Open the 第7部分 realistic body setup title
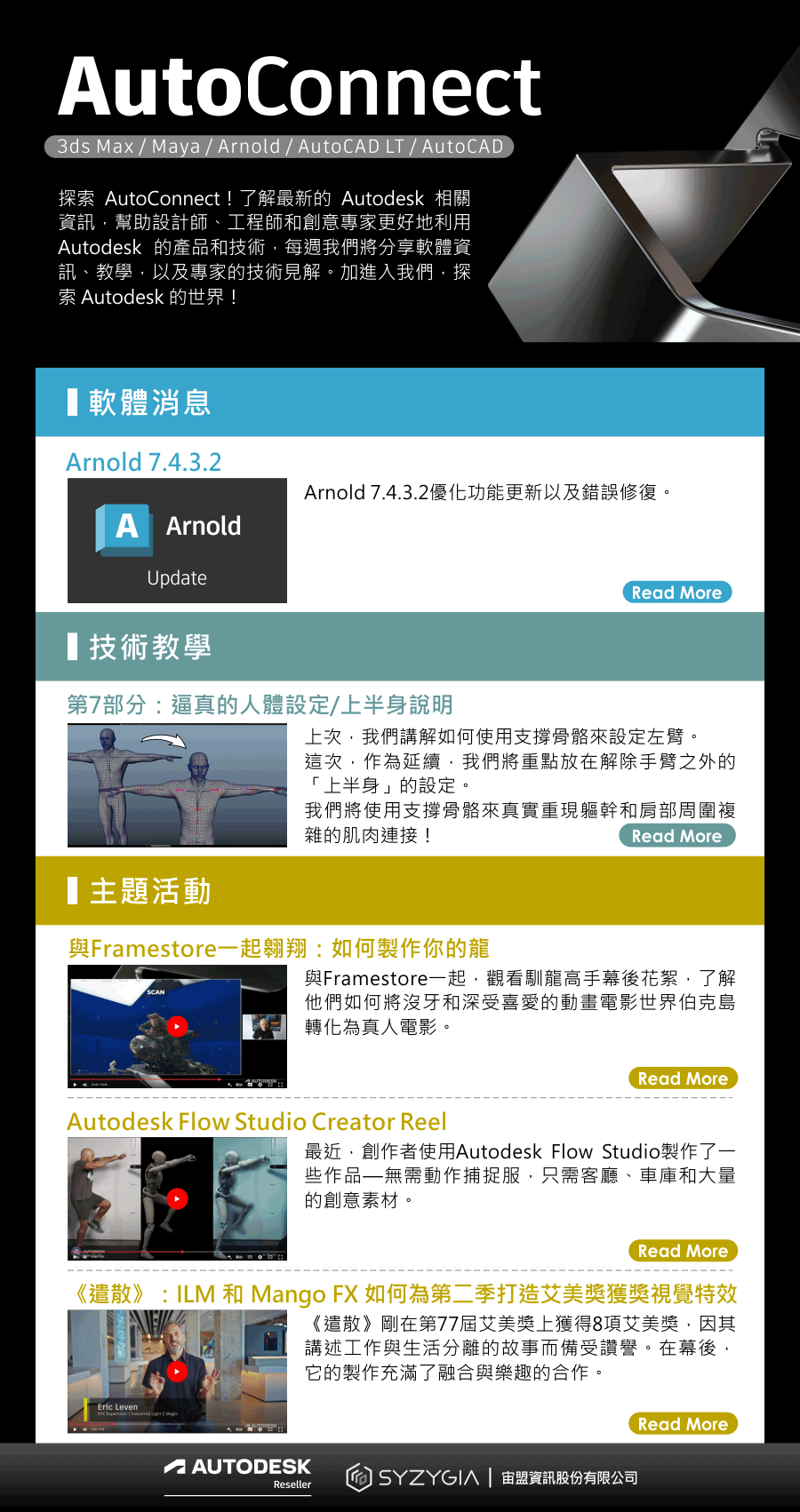The height and width of the screenshot is (1512, 800). pyautogui.click(x=260, y=705)
